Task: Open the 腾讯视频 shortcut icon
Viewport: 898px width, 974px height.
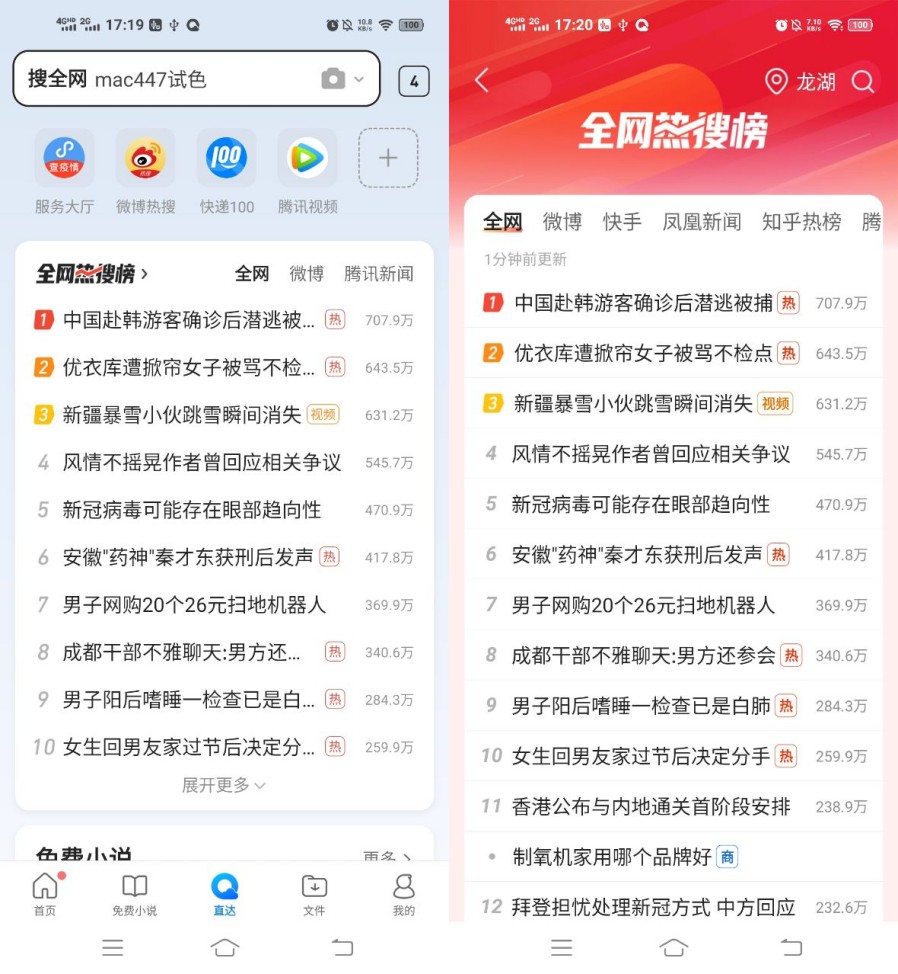Action: (307, 157)
